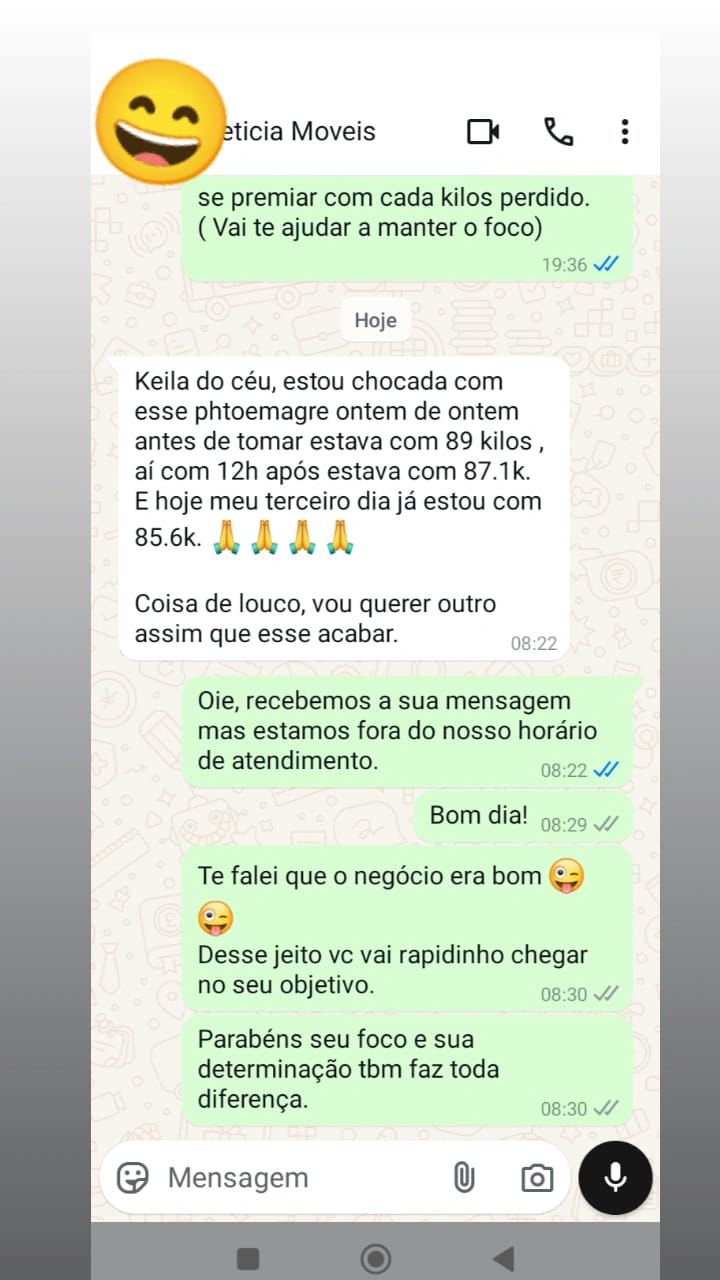Start a voice call with this contact
720x1280 pixels.
point(558,132)
